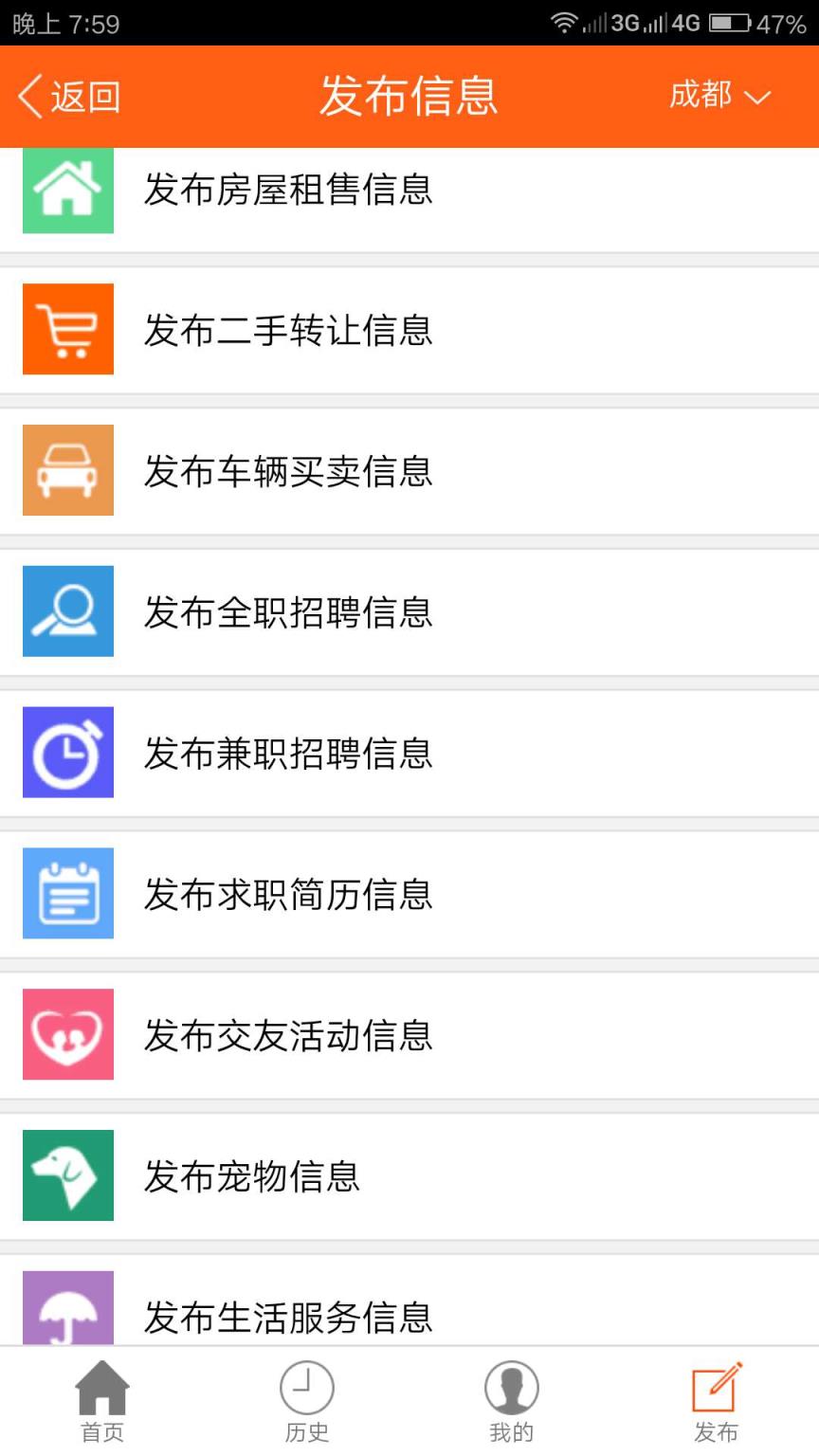
Task: Expand the city selector chevron
Action: pos(756,98)
